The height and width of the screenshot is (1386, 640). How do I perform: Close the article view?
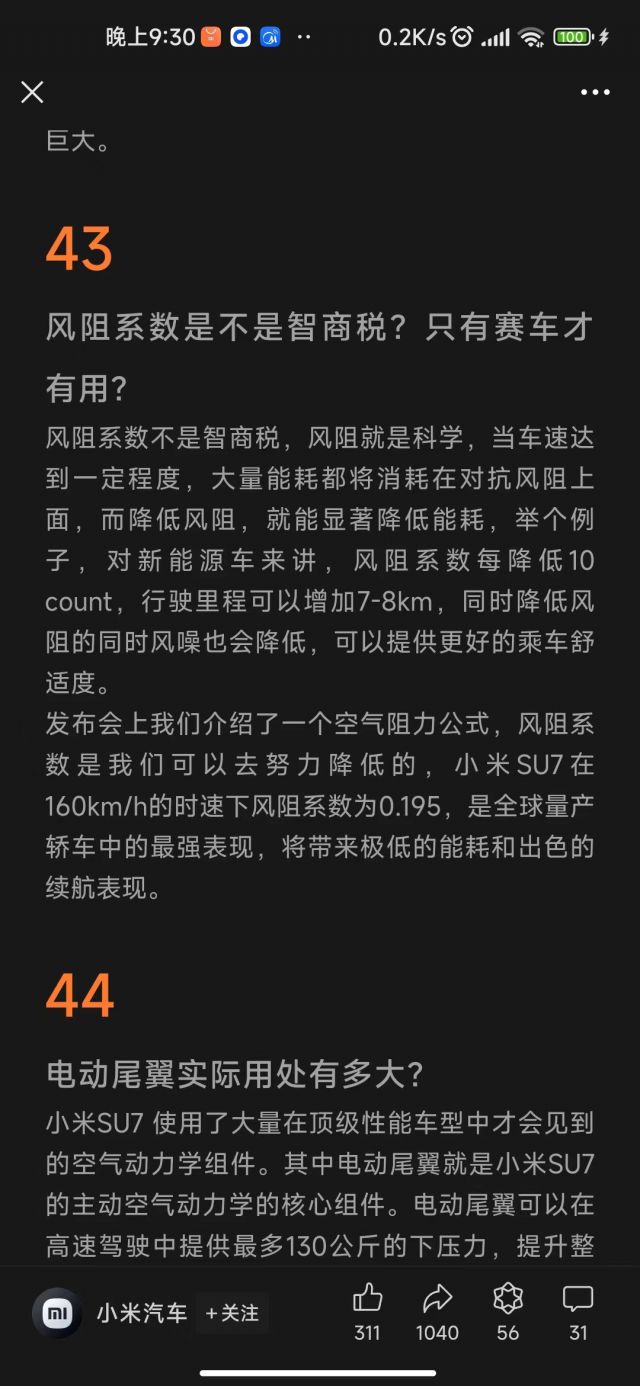pos(32,92)
